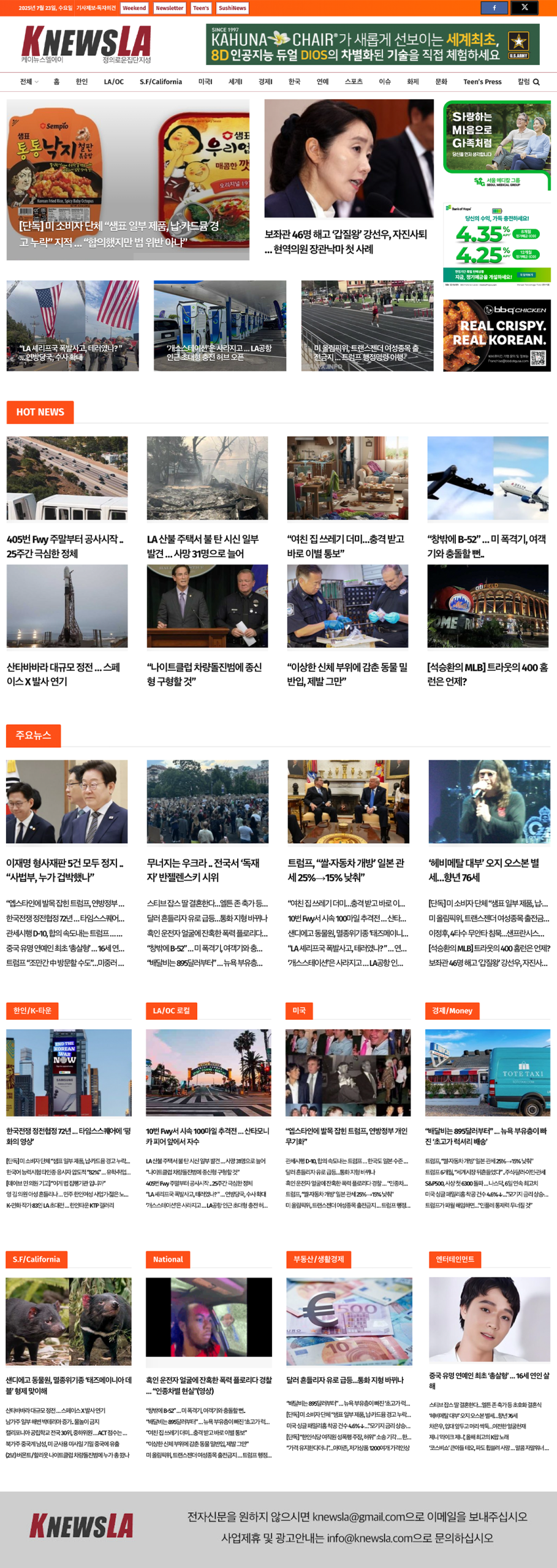Viewport: 557px width, 1568px height.
Task: Open the Kahuna Chair banner ad
Action: 373,45
